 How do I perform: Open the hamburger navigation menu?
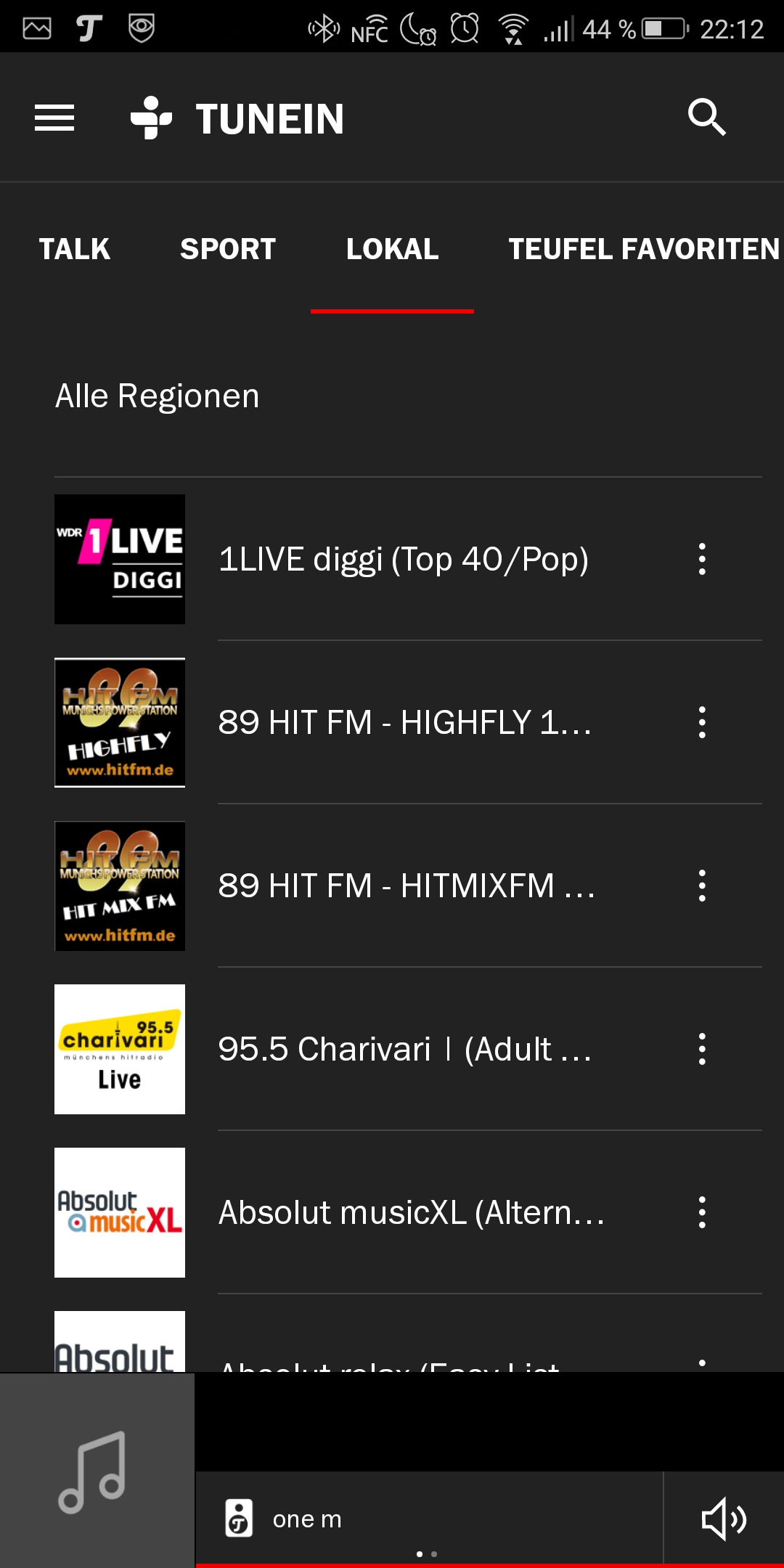click(54, 118)
